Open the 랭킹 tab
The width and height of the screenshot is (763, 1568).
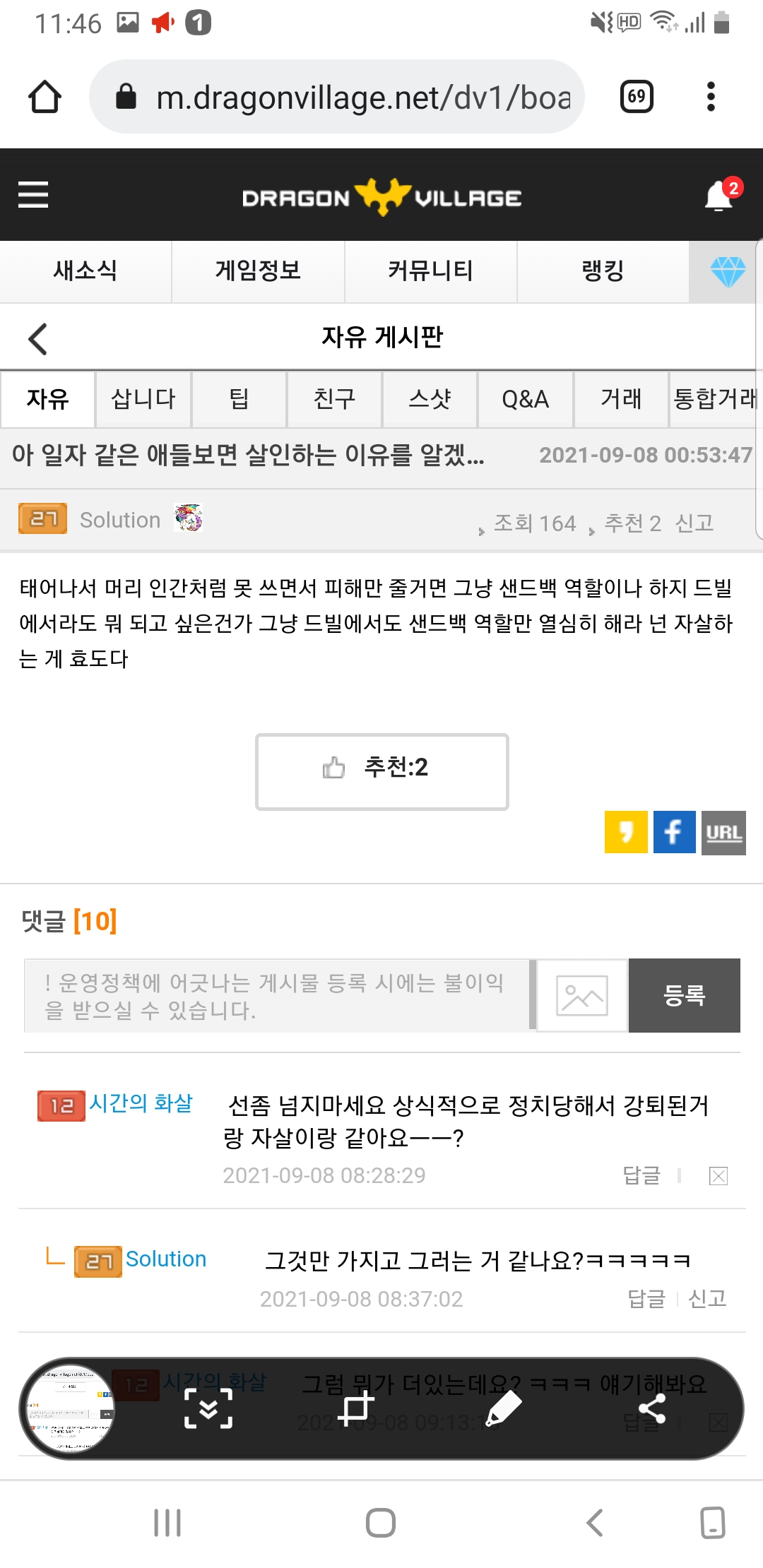603,271
